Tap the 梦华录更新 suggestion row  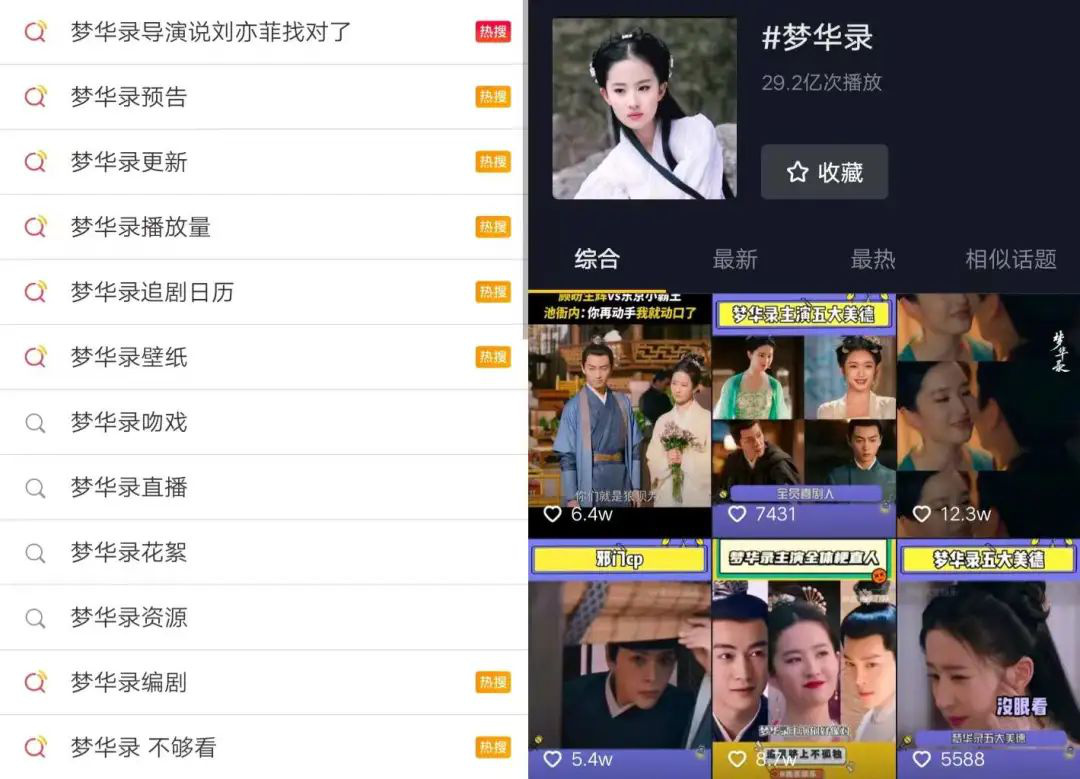[x=129, y=162]
